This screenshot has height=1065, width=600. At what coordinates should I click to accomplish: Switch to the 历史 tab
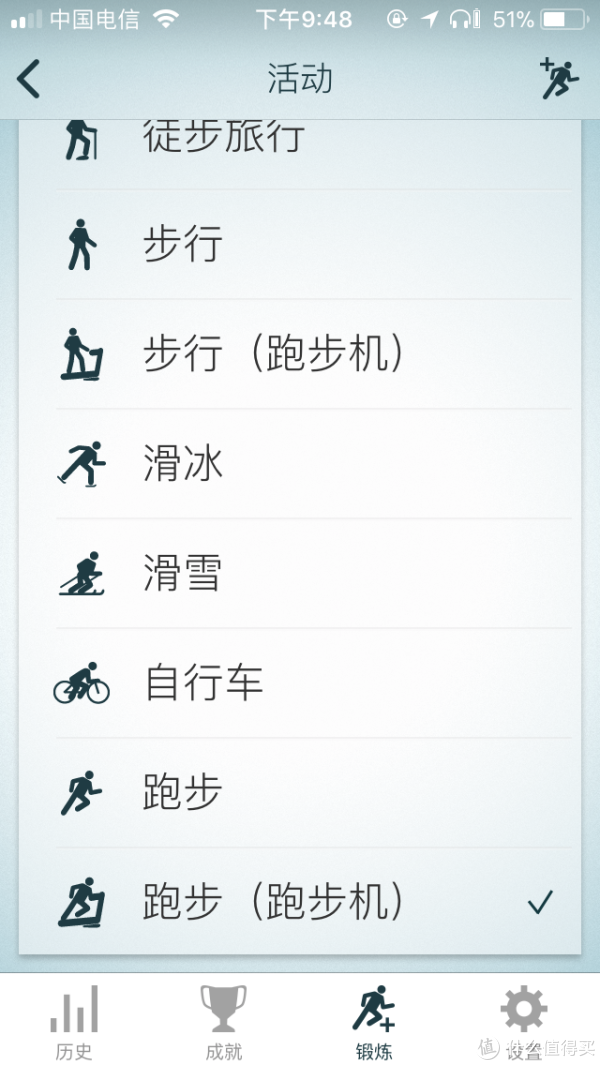[x=74, y=1020]
